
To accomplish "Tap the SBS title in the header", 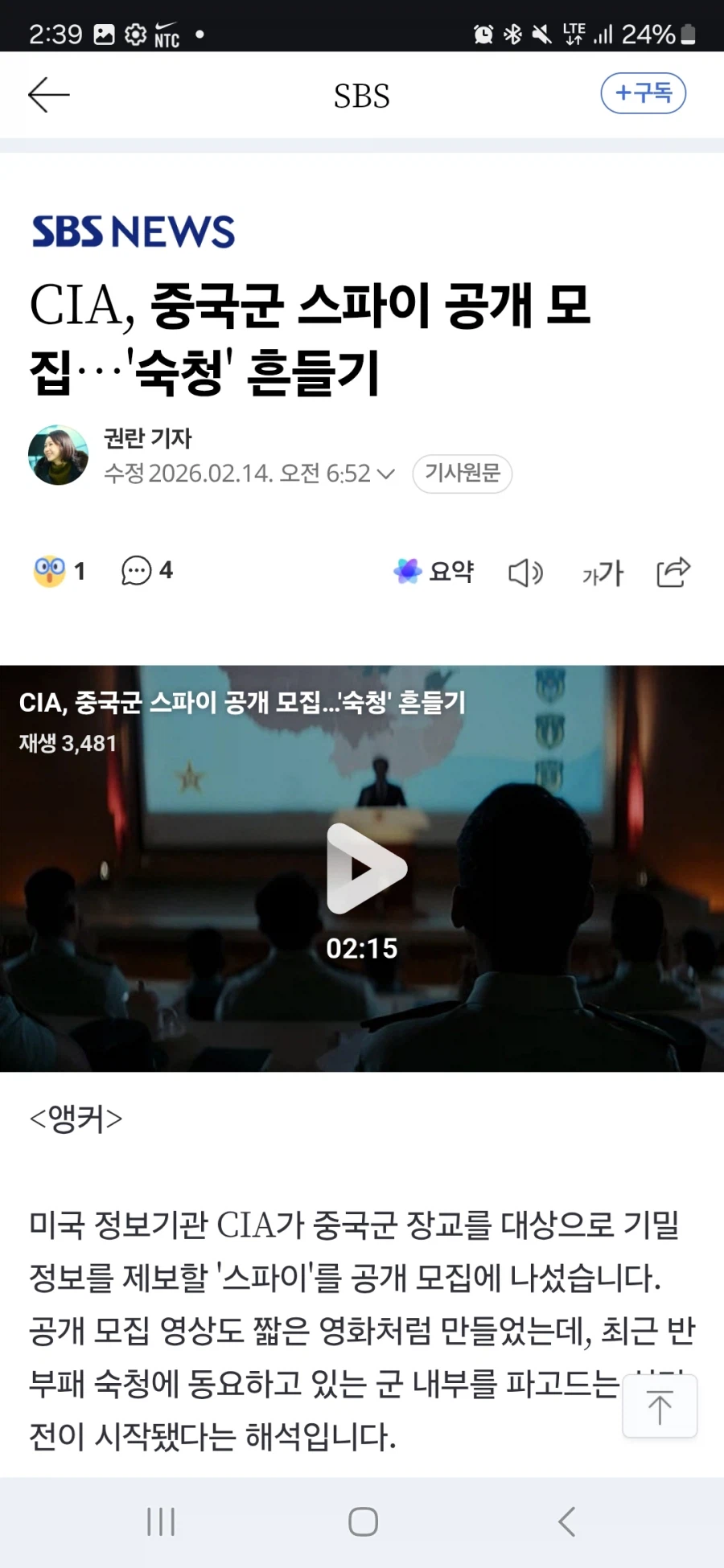I will coord(362,95).
